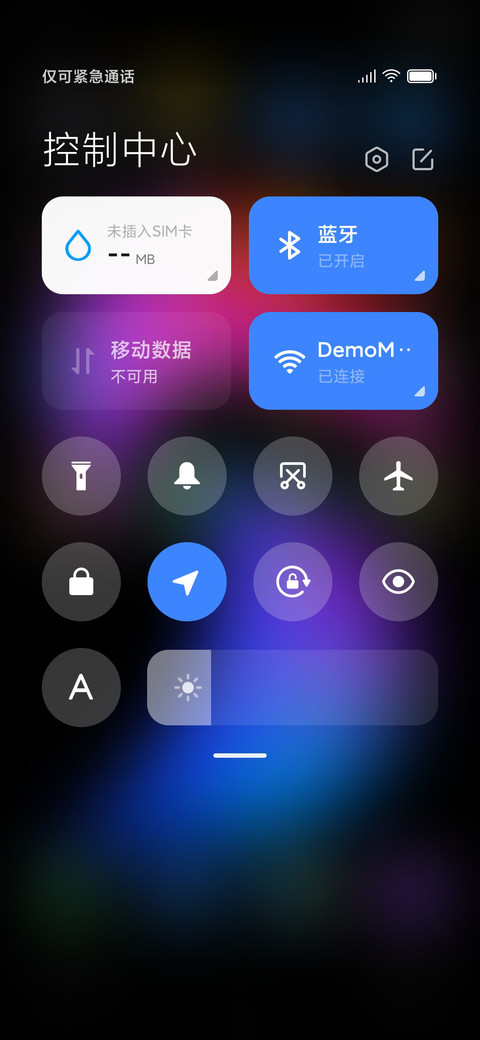Toggle the DemoM Wi-Fi tile

343,361
